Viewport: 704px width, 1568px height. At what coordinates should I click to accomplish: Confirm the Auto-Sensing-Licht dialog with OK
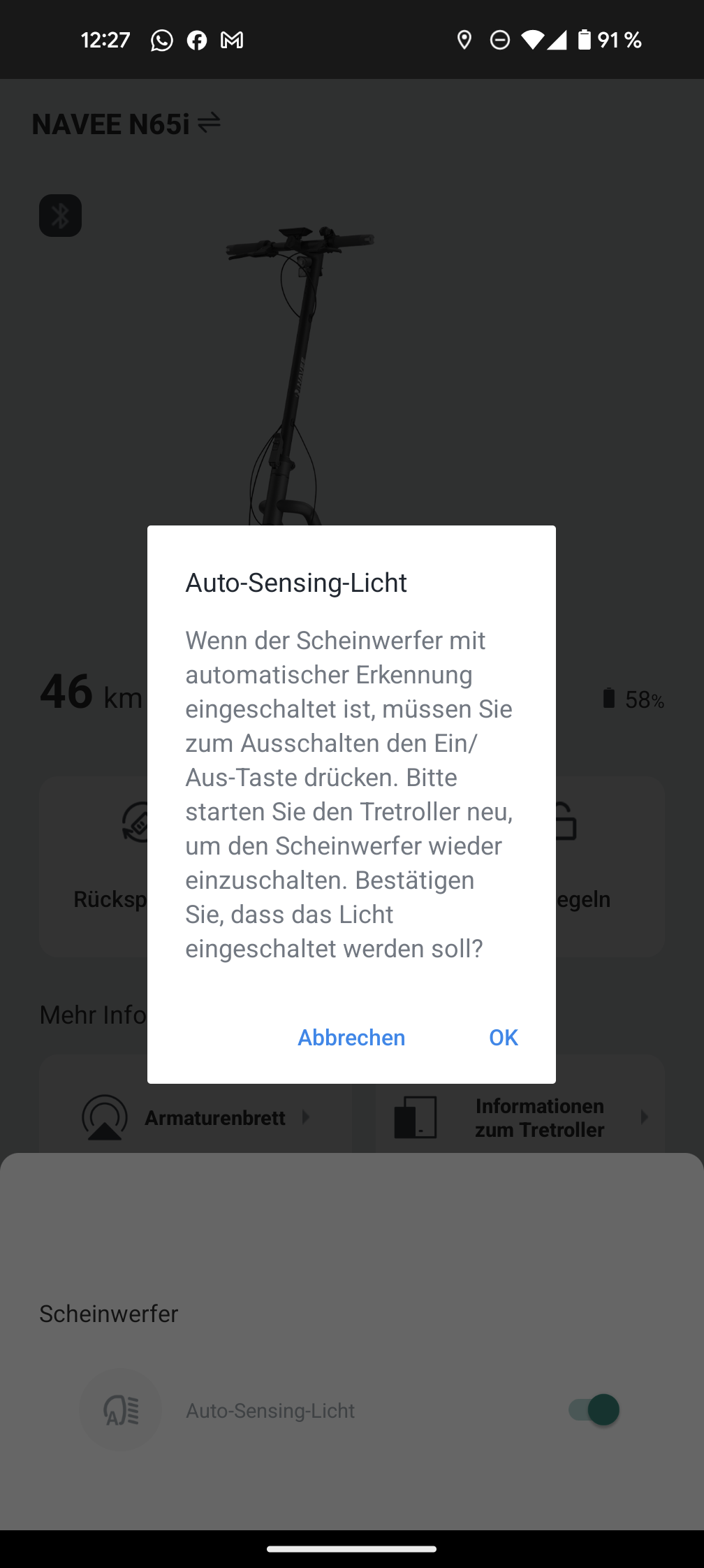click(x=503, y=1038)
